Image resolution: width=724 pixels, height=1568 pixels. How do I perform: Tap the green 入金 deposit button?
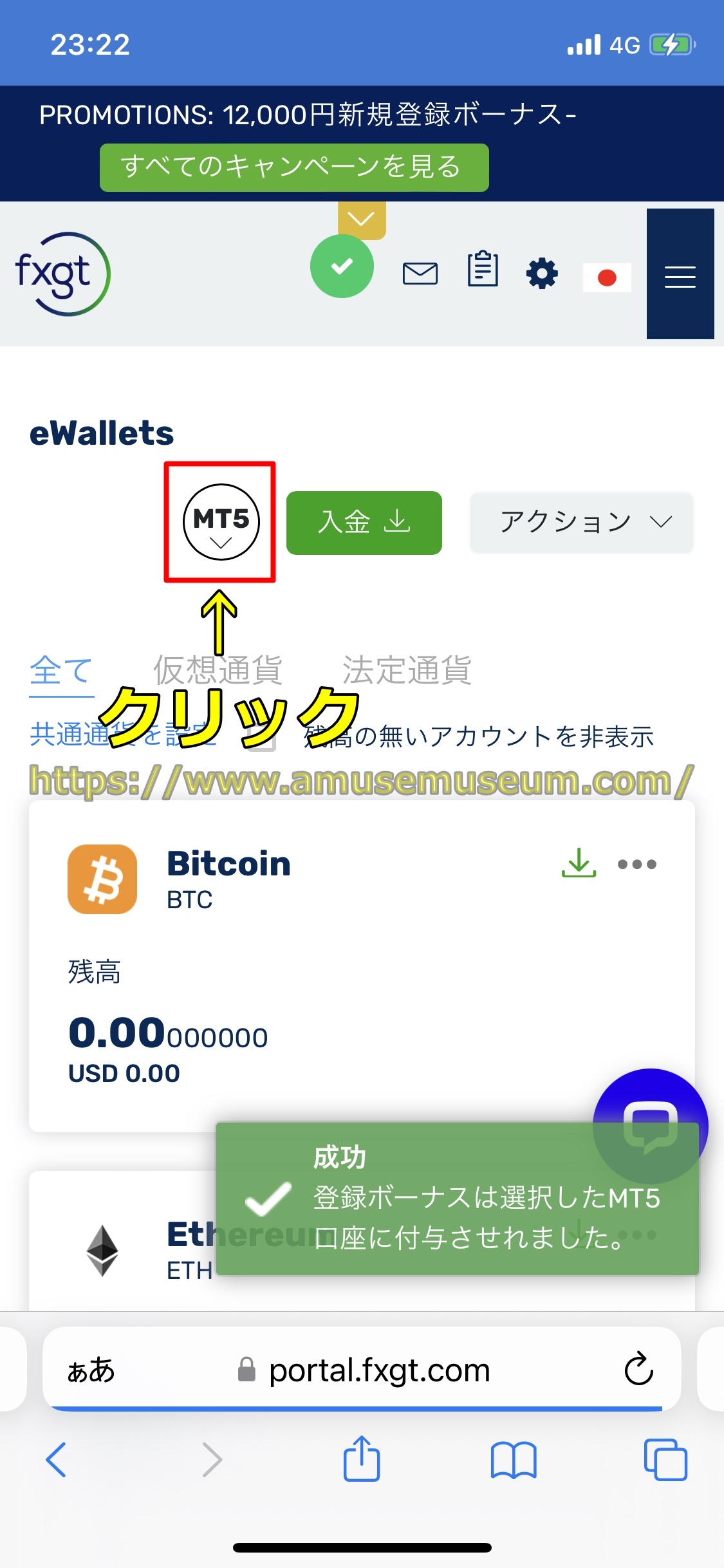(x=364, y=523)
